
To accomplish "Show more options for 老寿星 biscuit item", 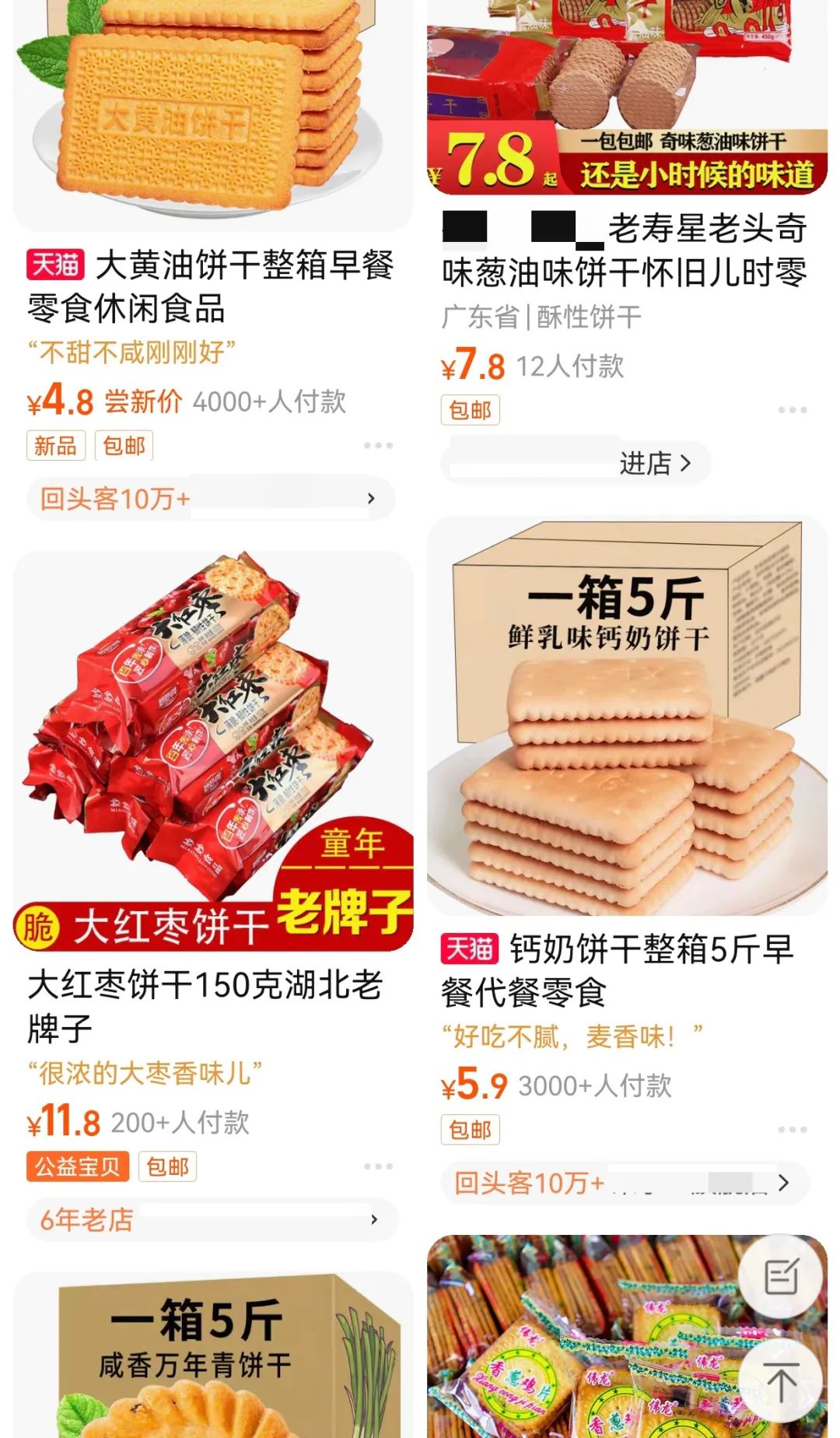I will tap(792, 410).
